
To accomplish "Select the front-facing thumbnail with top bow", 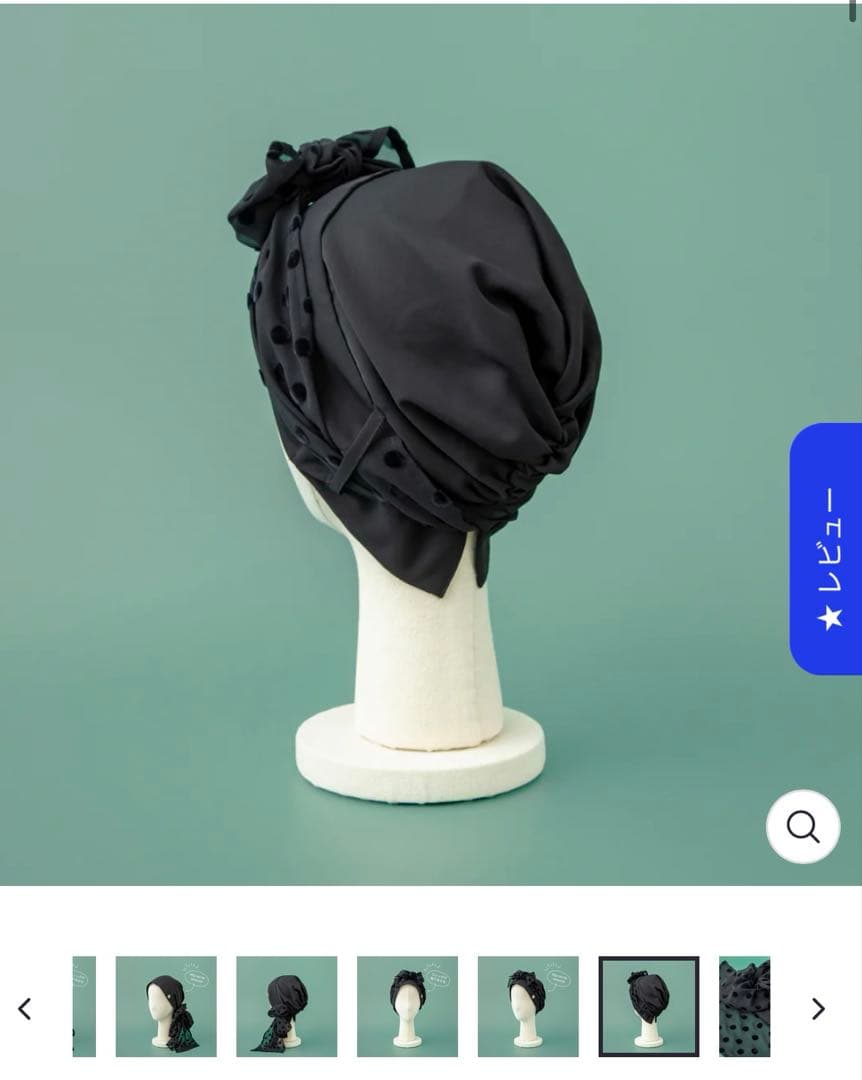I will 407,1006.
